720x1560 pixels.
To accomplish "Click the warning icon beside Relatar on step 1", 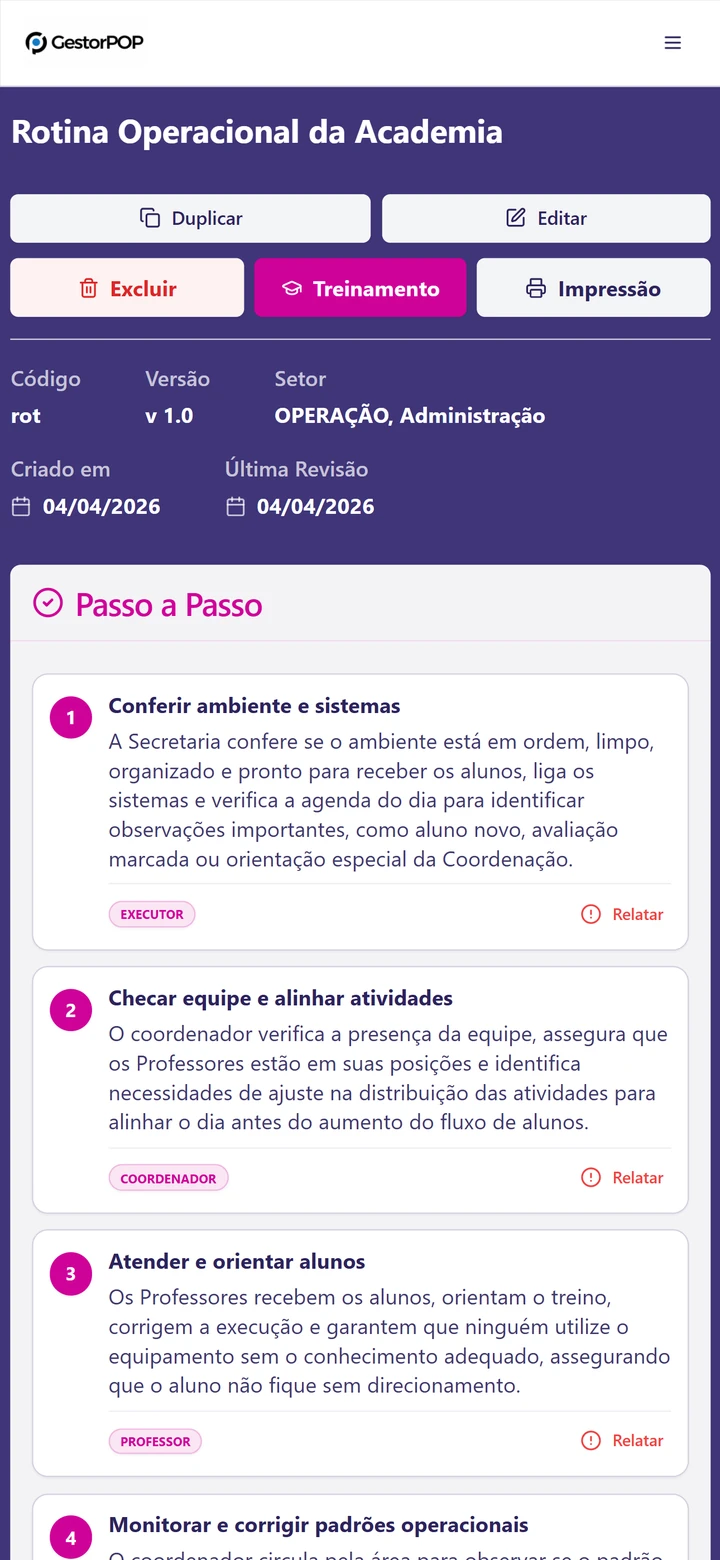I will point(589,913).
